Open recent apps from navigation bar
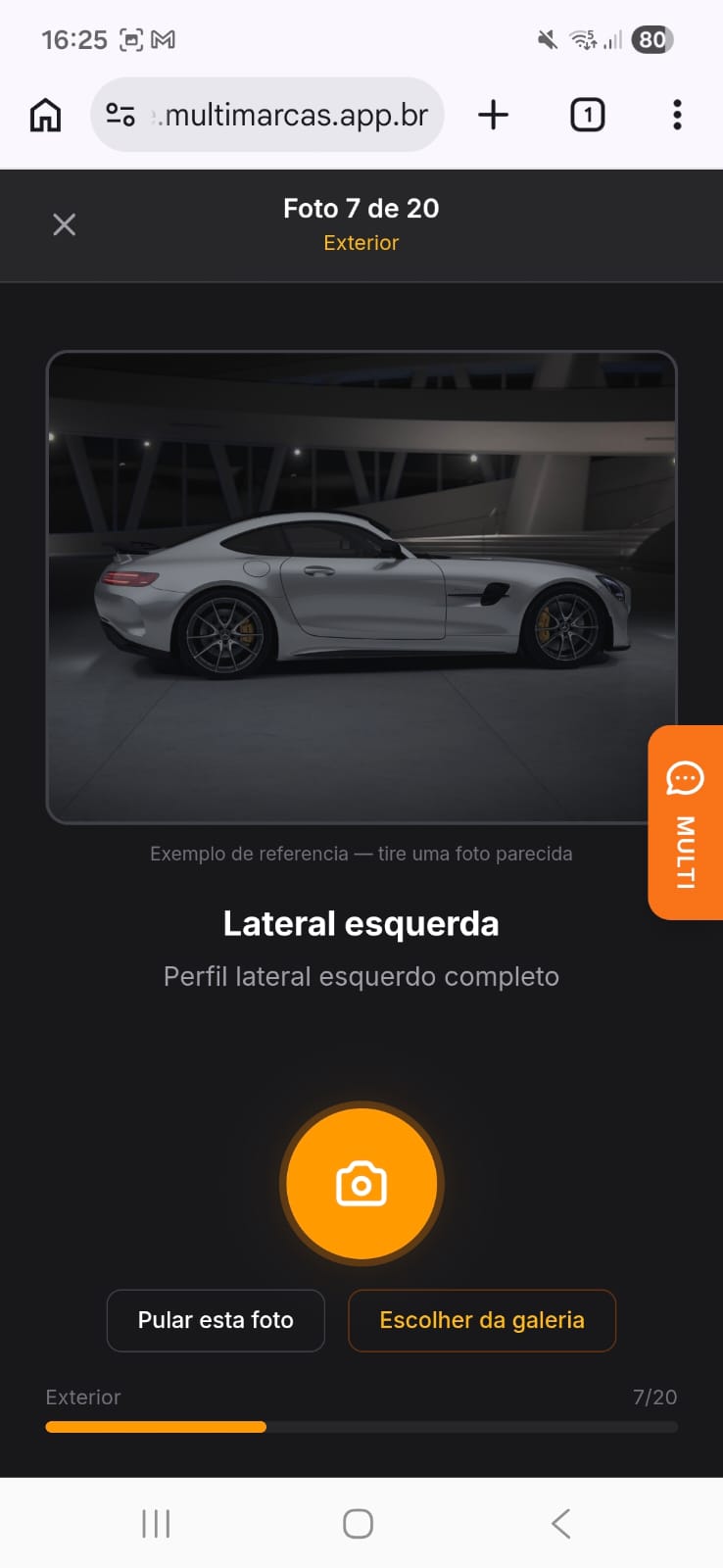Screen dimensions: 723x1568 click(156, 1523)
